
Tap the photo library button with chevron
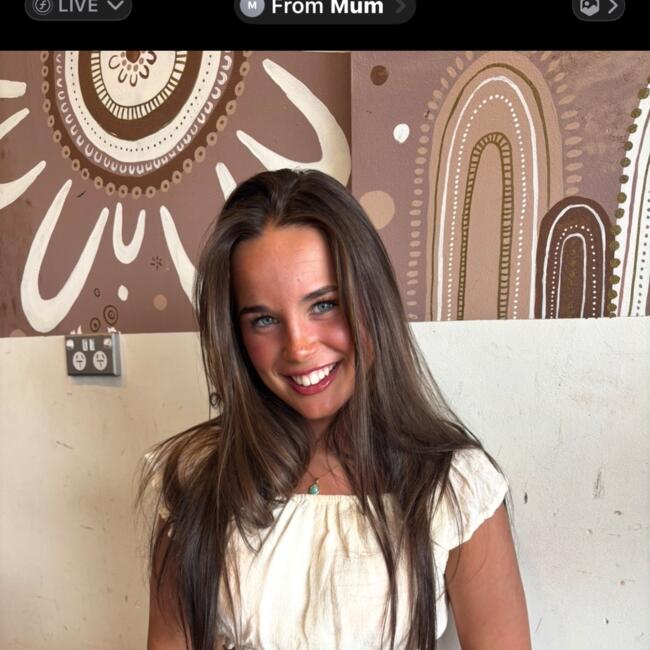pyautogui.click(x=598, y=7)
